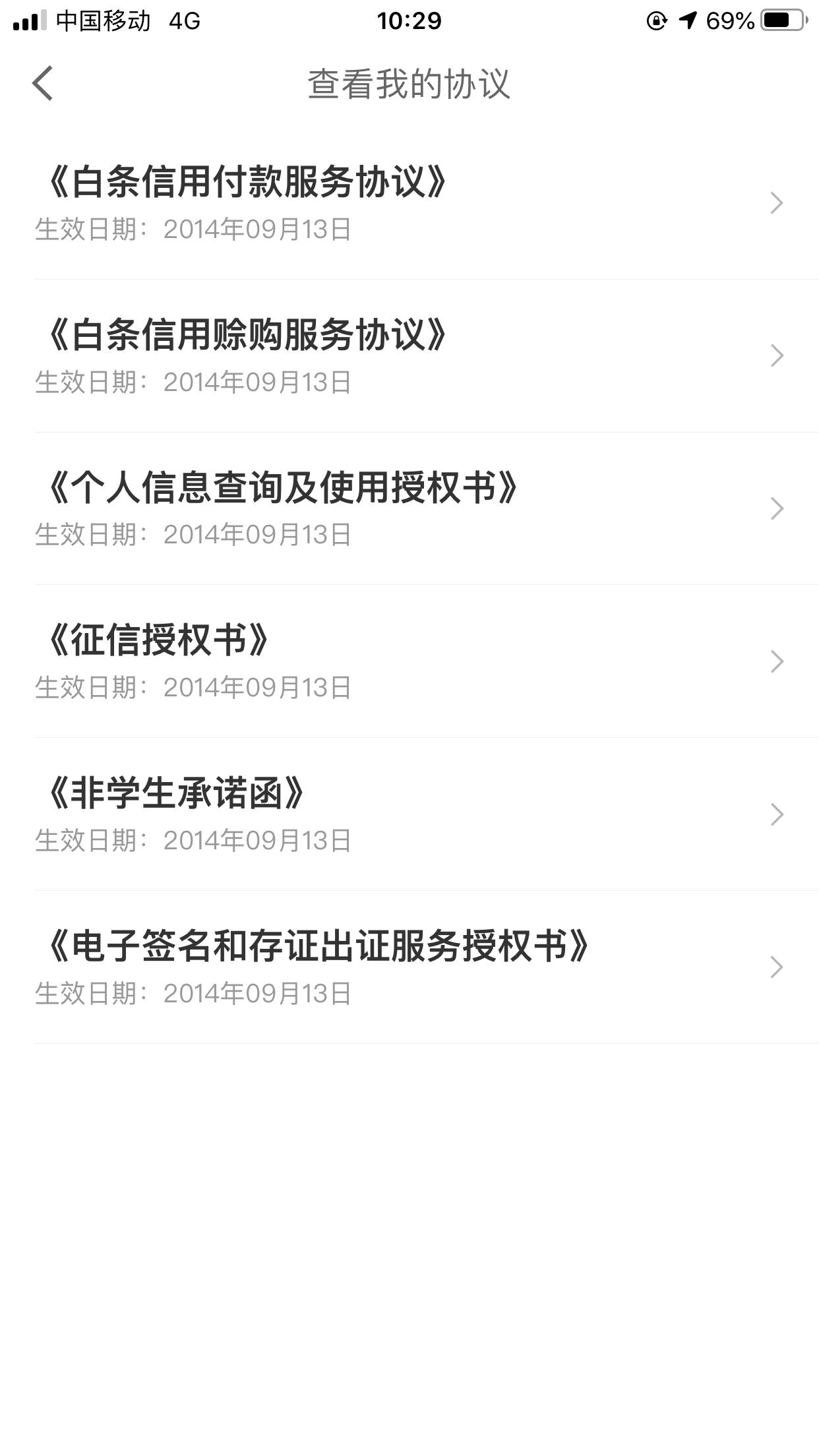Open 《征信授权书》 agreement
The height and width of the screenshot is (1456, 819).
pyautogui.click(x=409, y=661)
